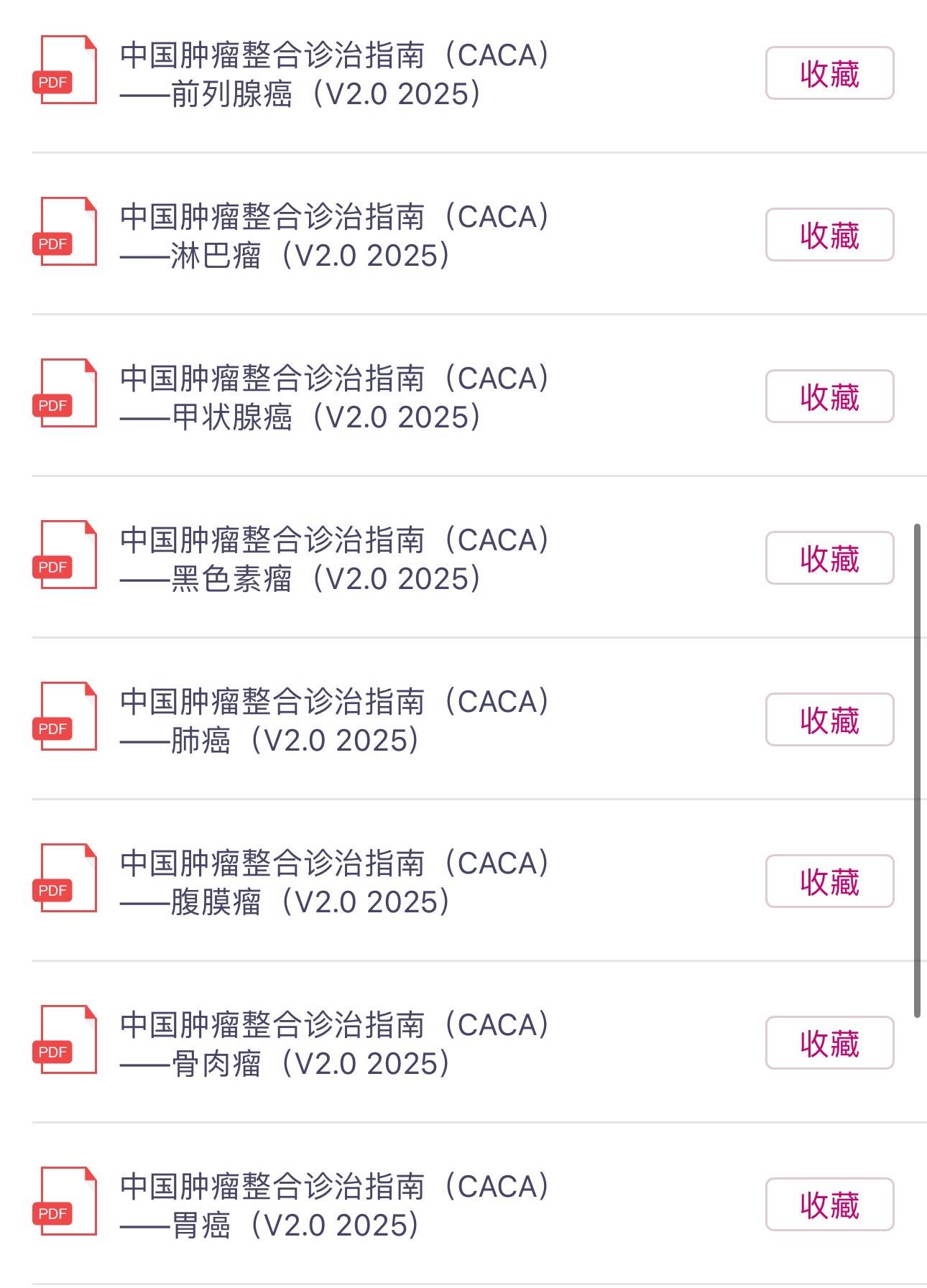This screenshot has width=927, height=1288.
Task: Open the 腹膜瘤 guideline PDF
Action: (334, 882)
